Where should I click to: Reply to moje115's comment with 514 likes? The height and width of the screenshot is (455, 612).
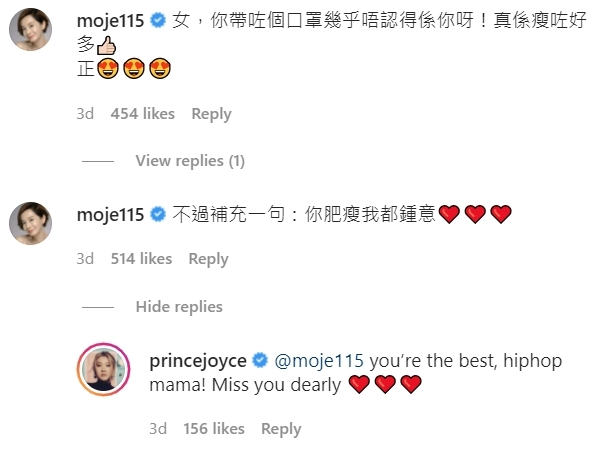pos(208,259)
